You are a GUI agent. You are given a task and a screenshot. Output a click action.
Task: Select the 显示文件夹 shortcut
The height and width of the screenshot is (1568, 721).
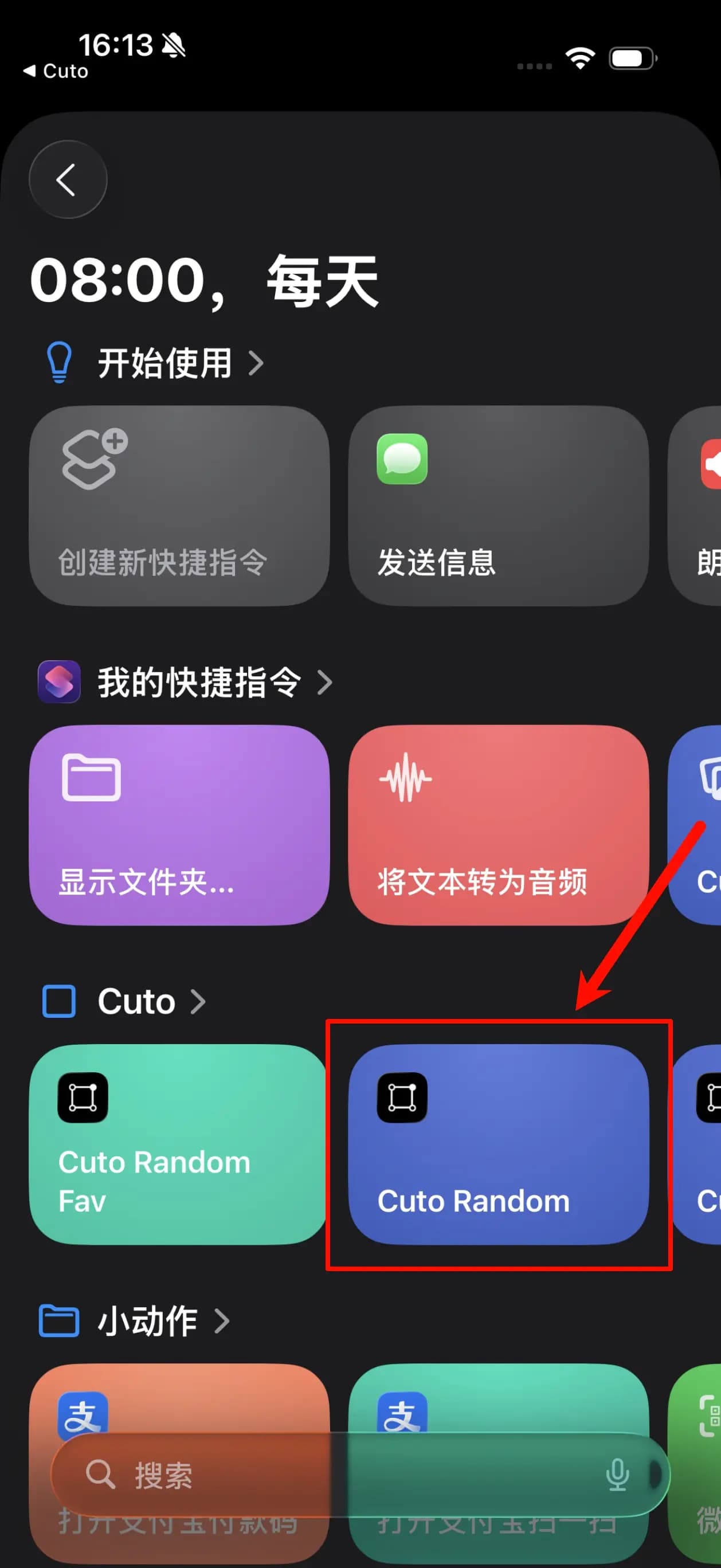179,825
